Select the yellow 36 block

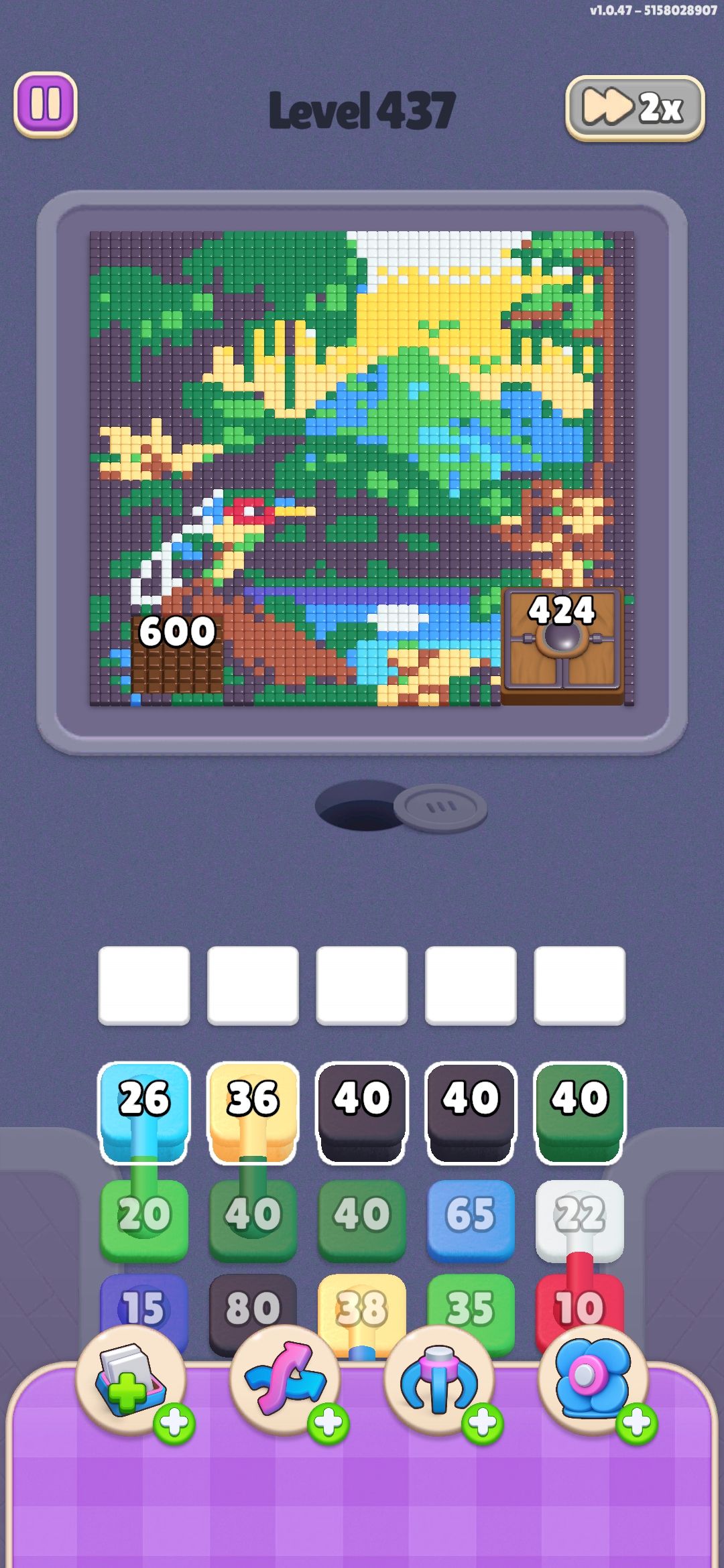(x=253, y=1112)
